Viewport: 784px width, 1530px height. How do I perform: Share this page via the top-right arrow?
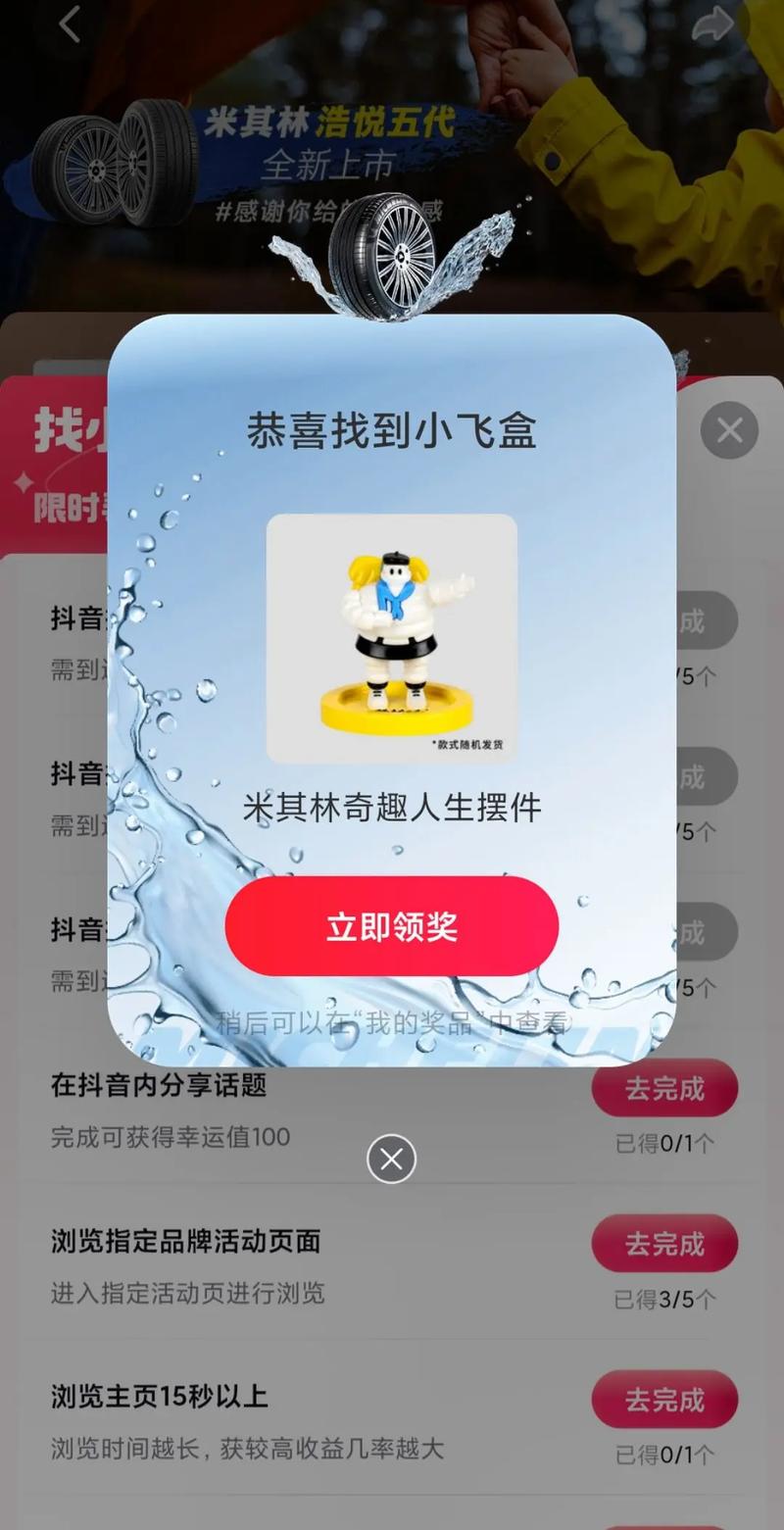pyautogui.click(x=712, y=25)
